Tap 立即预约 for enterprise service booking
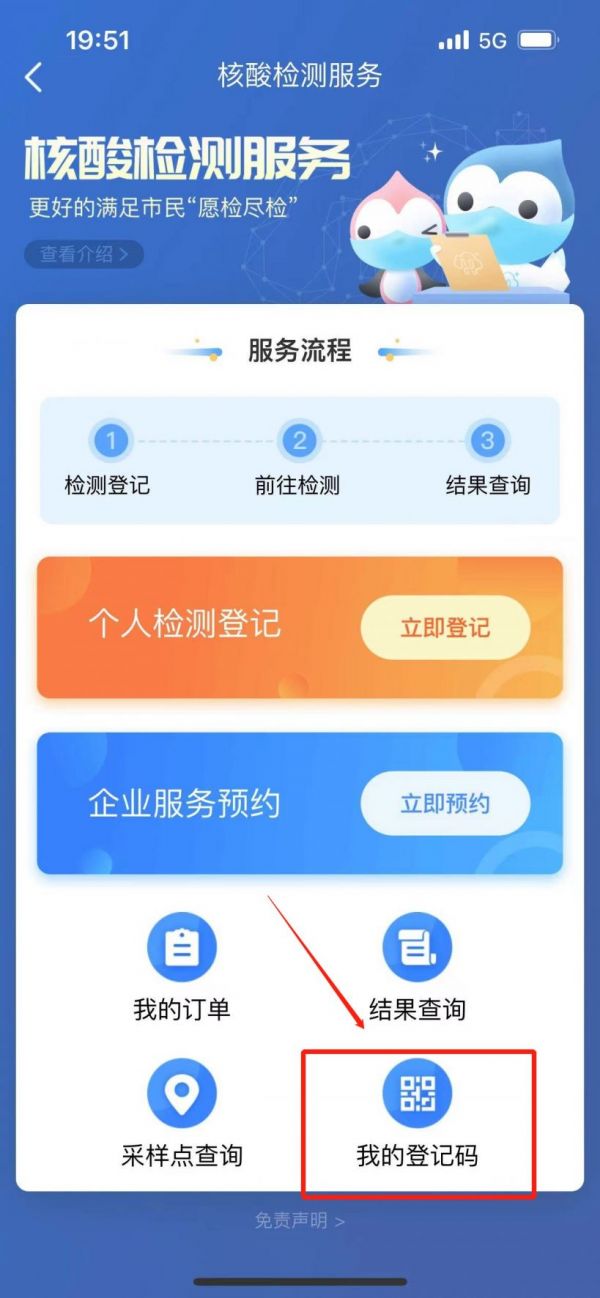 (x=445, y=803)
